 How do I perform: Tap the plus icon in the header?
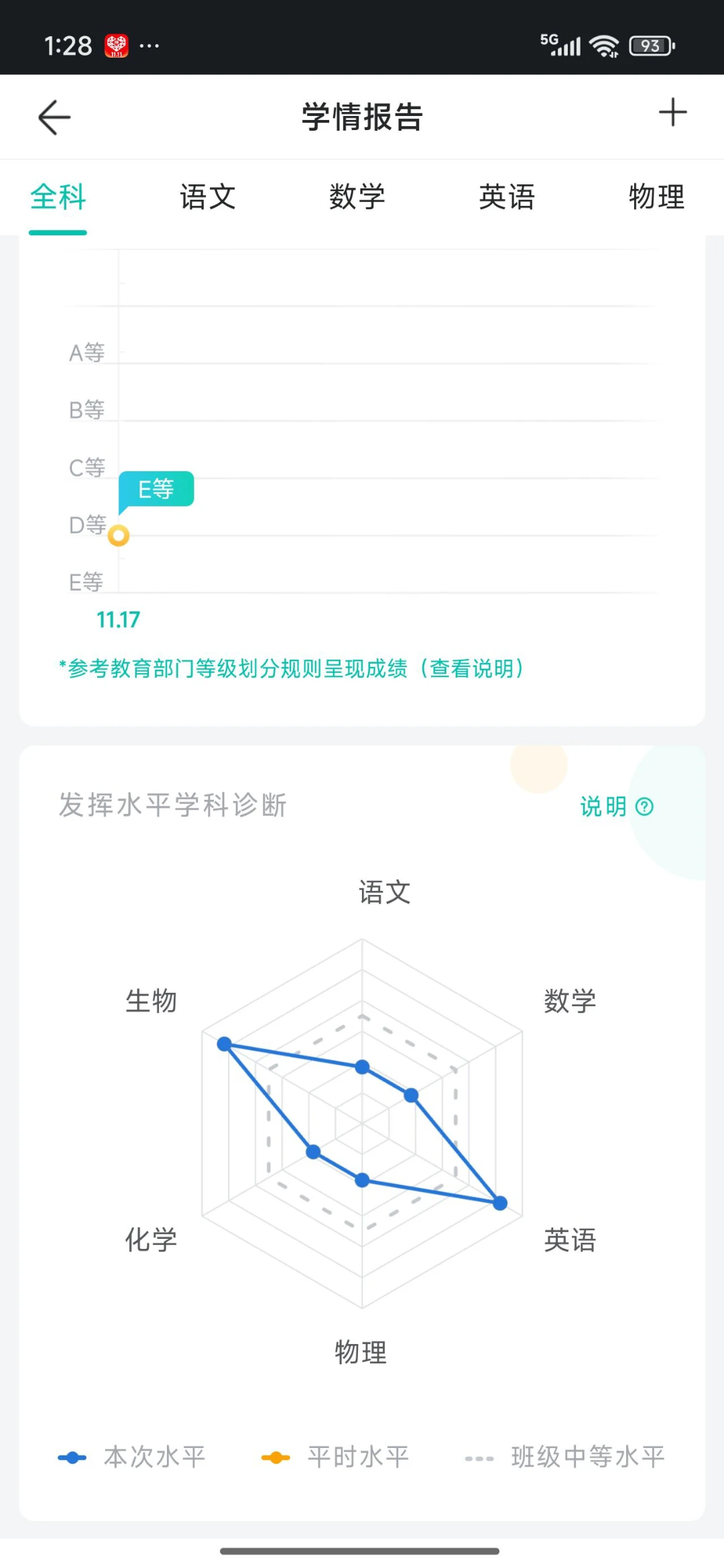click(672, 113)
